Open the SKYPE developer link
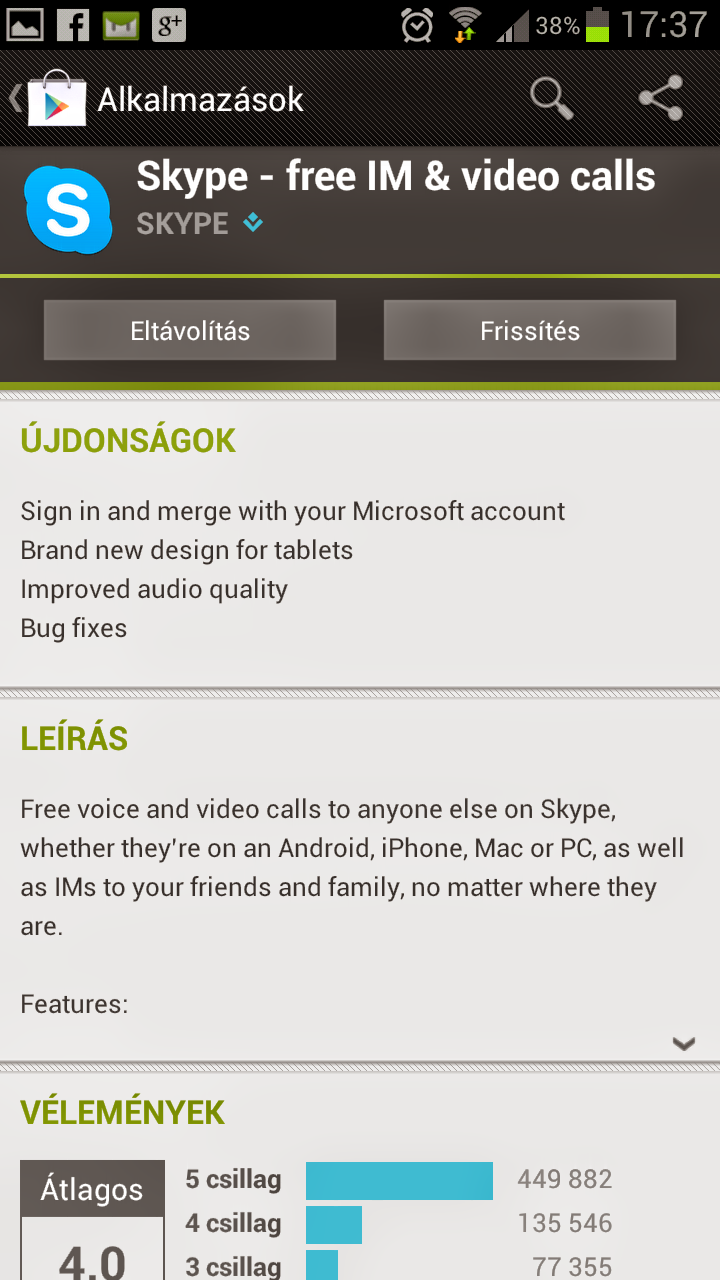 [x=183, y=224]
